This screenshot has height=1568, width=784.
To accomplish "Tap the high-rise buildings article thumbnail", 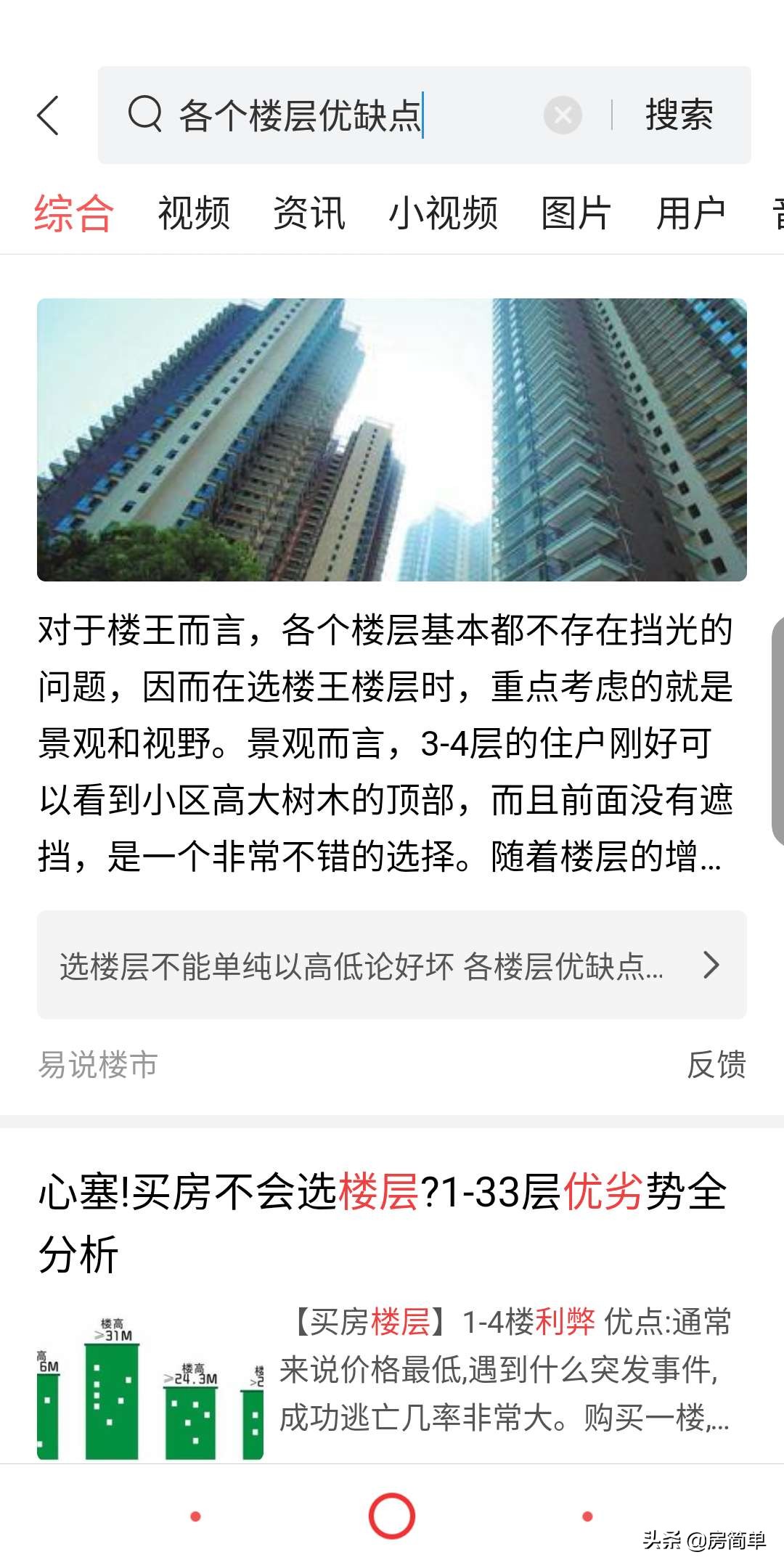I will point(392,443).
